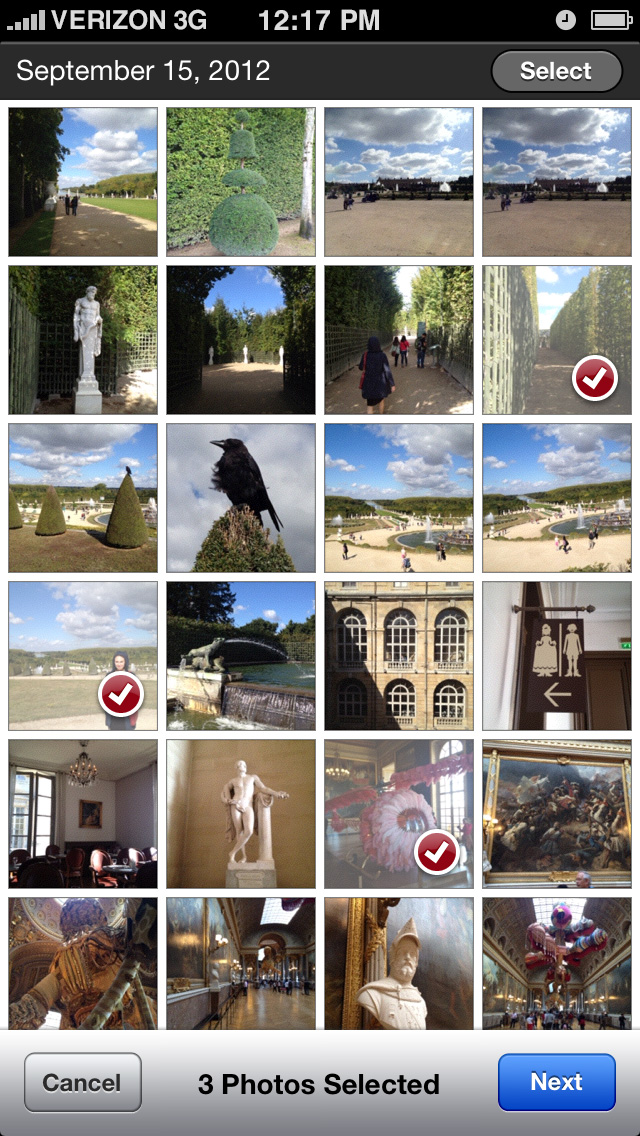
Task: Pick the white statue against the hedge photo
Action: (x=83, y=340)
